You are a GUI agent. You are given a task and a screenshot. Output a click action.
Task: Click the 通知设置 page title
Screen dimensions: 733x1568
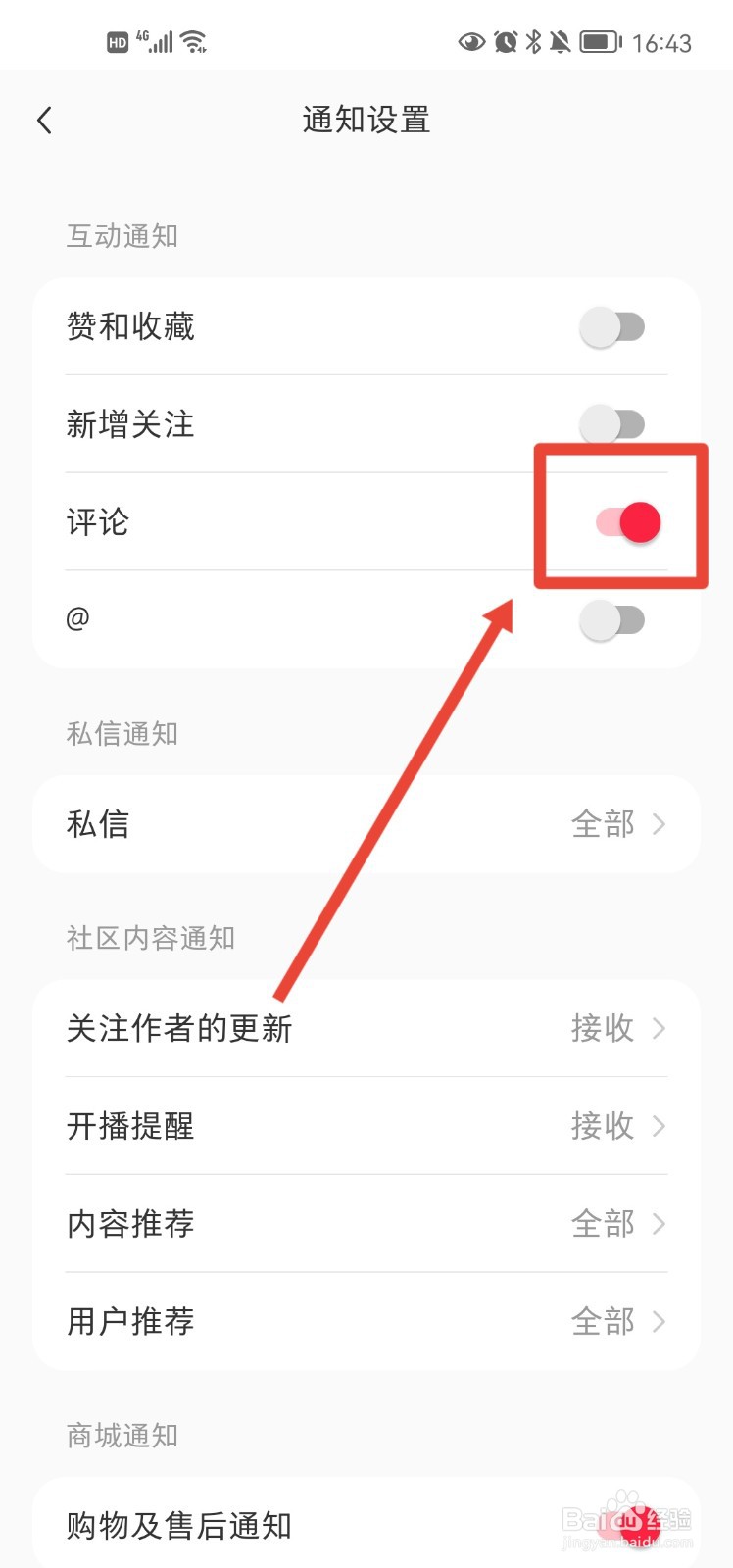coord(366,120)
